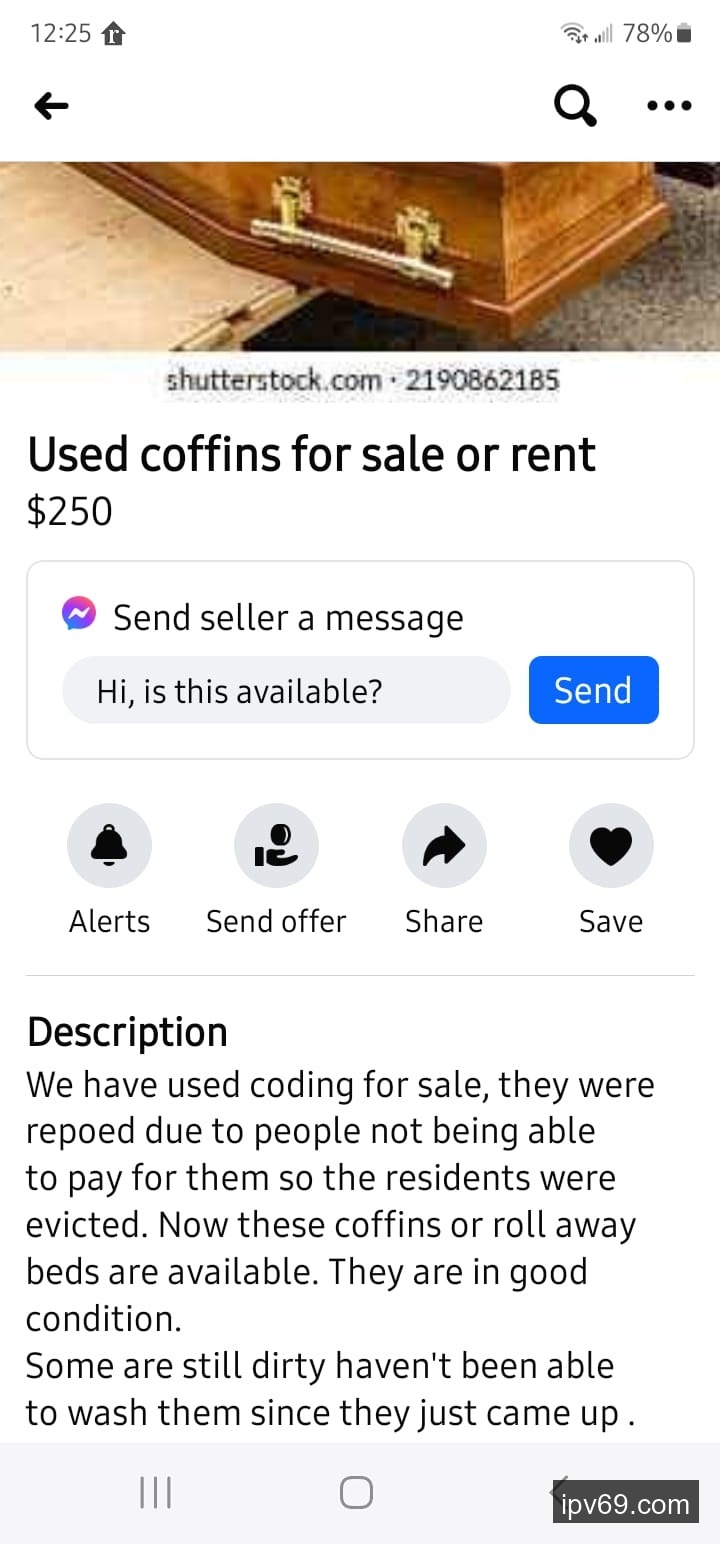The image size is (720, 1544).
Task: Share this coffin listing
Action: pos(444,846)
